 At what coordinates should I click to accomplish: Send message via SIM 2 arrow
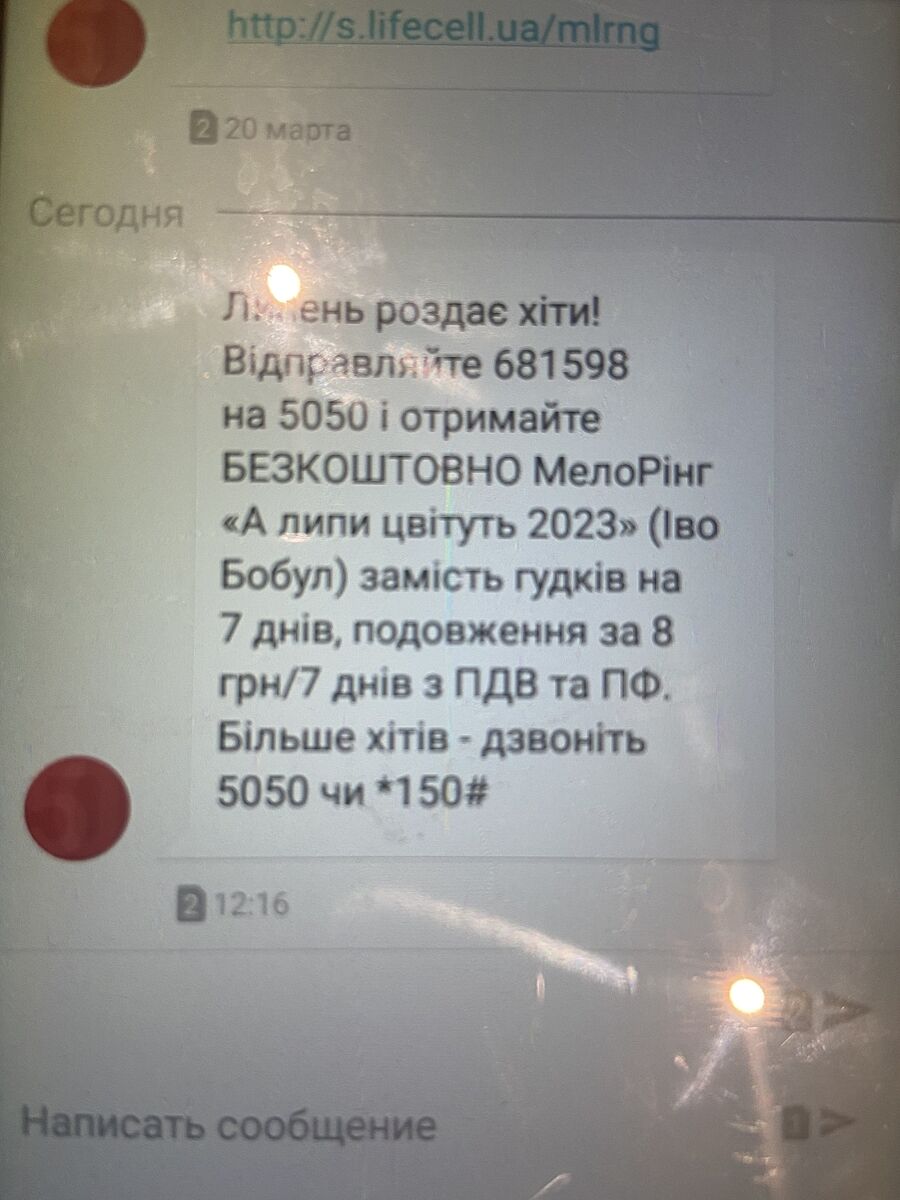tap(828, 1013)
